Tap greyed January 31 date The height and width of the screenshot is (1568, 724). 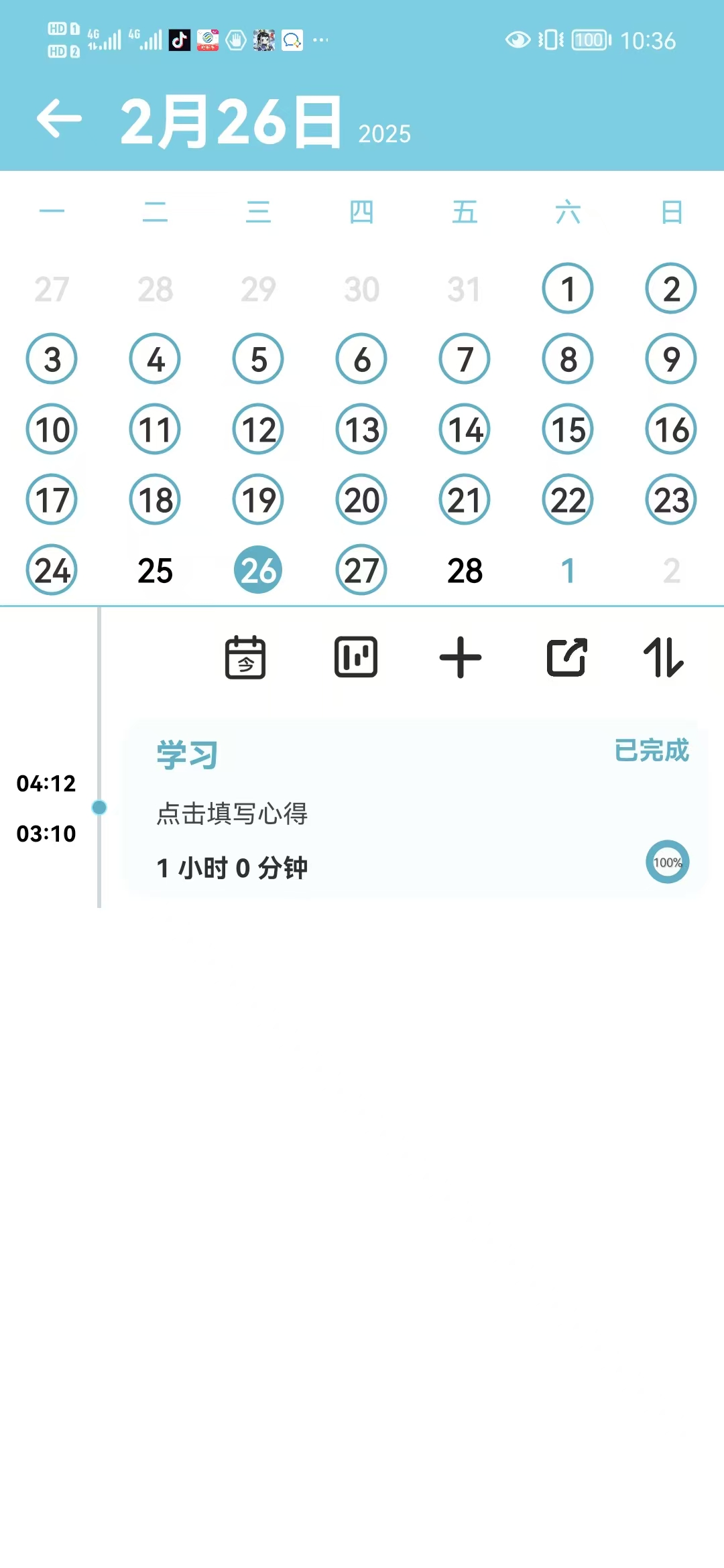(x=465, y=289)
